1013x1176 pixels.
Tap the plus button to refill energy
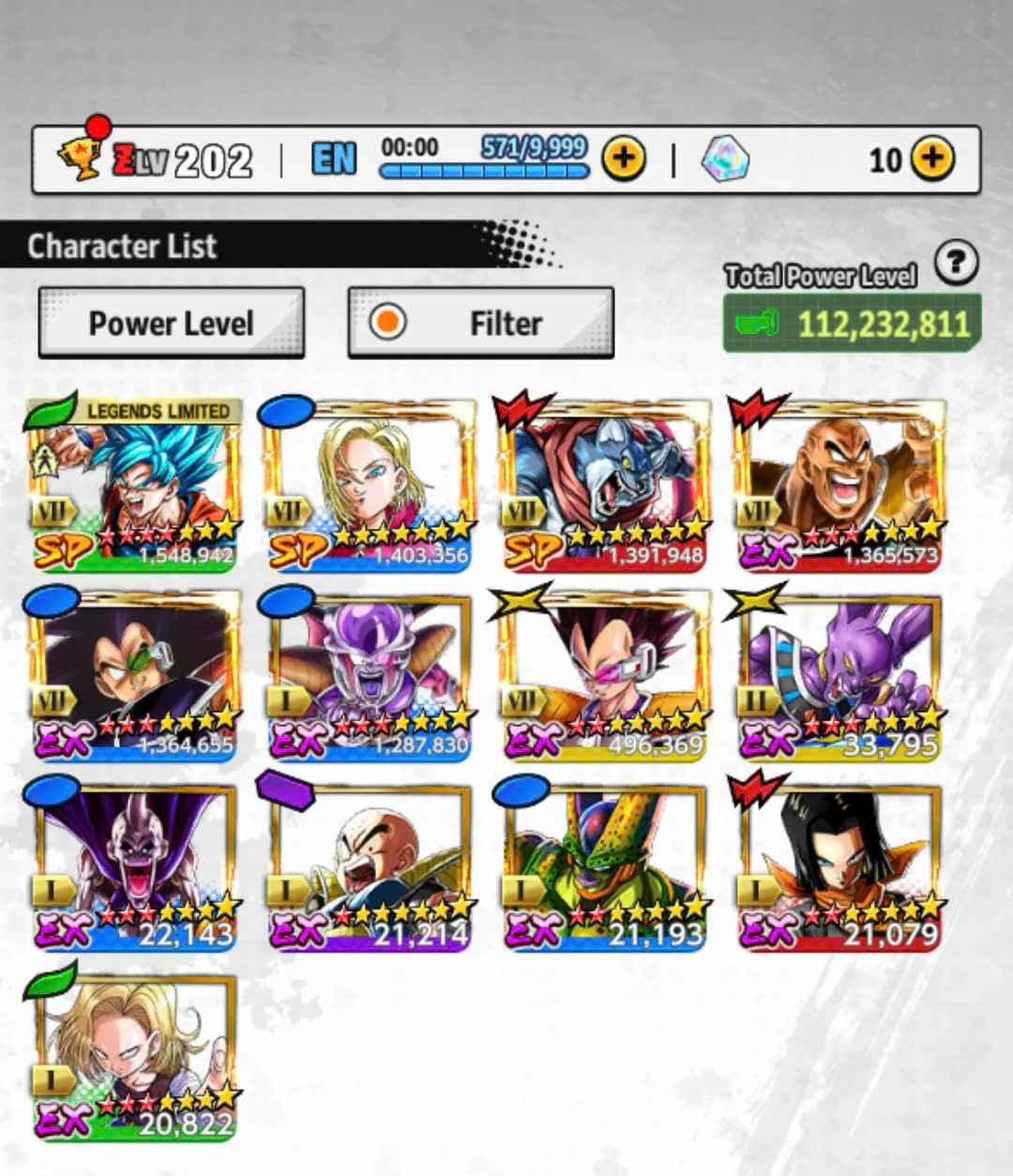click(623, 159)
